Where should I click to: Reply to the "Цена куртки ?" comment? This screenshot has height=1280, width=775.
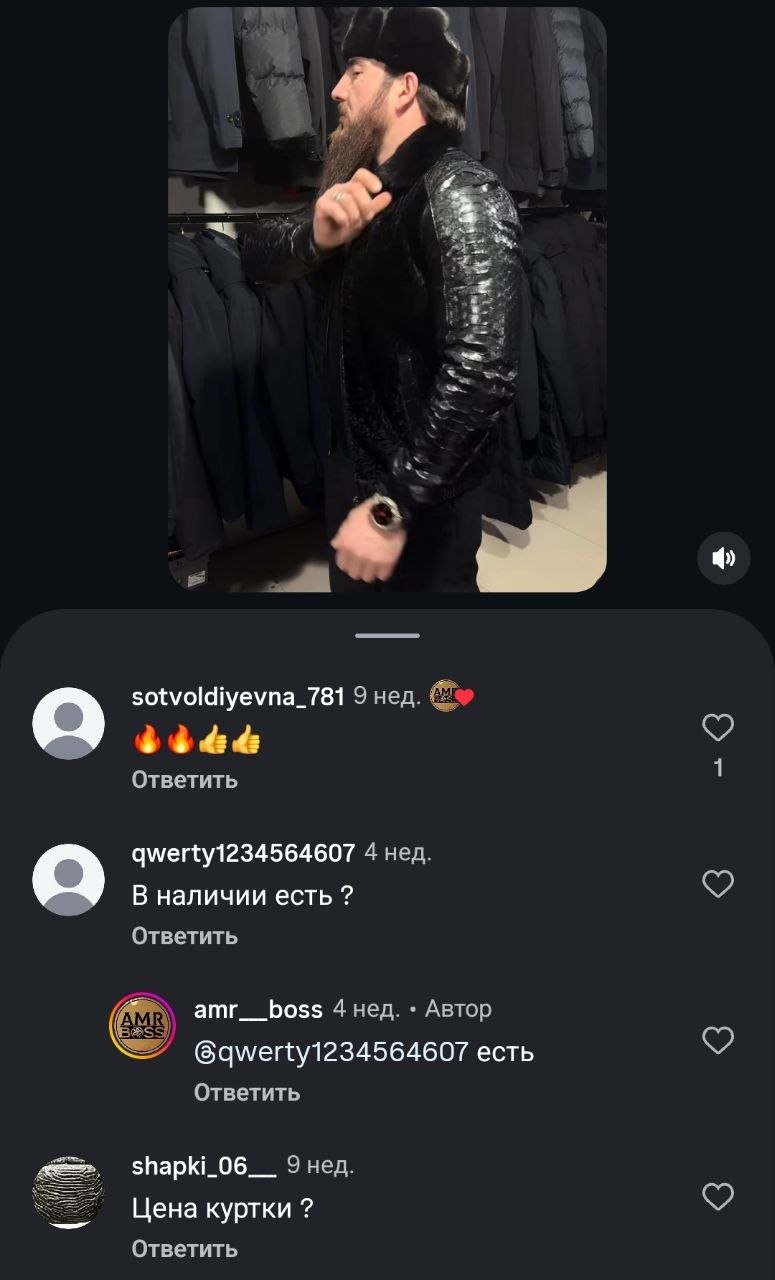184,1249
